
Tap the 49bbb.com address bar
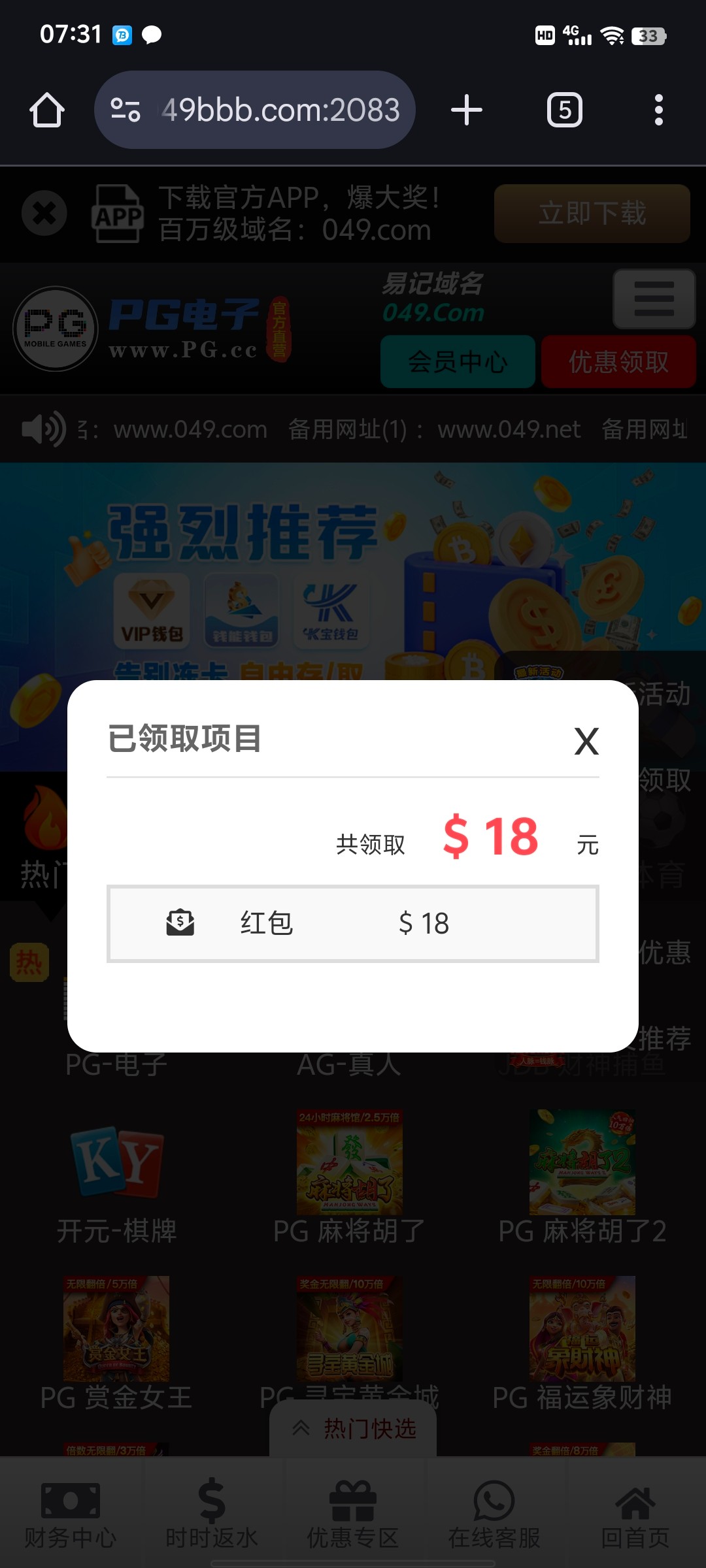(x=281, y=110)
